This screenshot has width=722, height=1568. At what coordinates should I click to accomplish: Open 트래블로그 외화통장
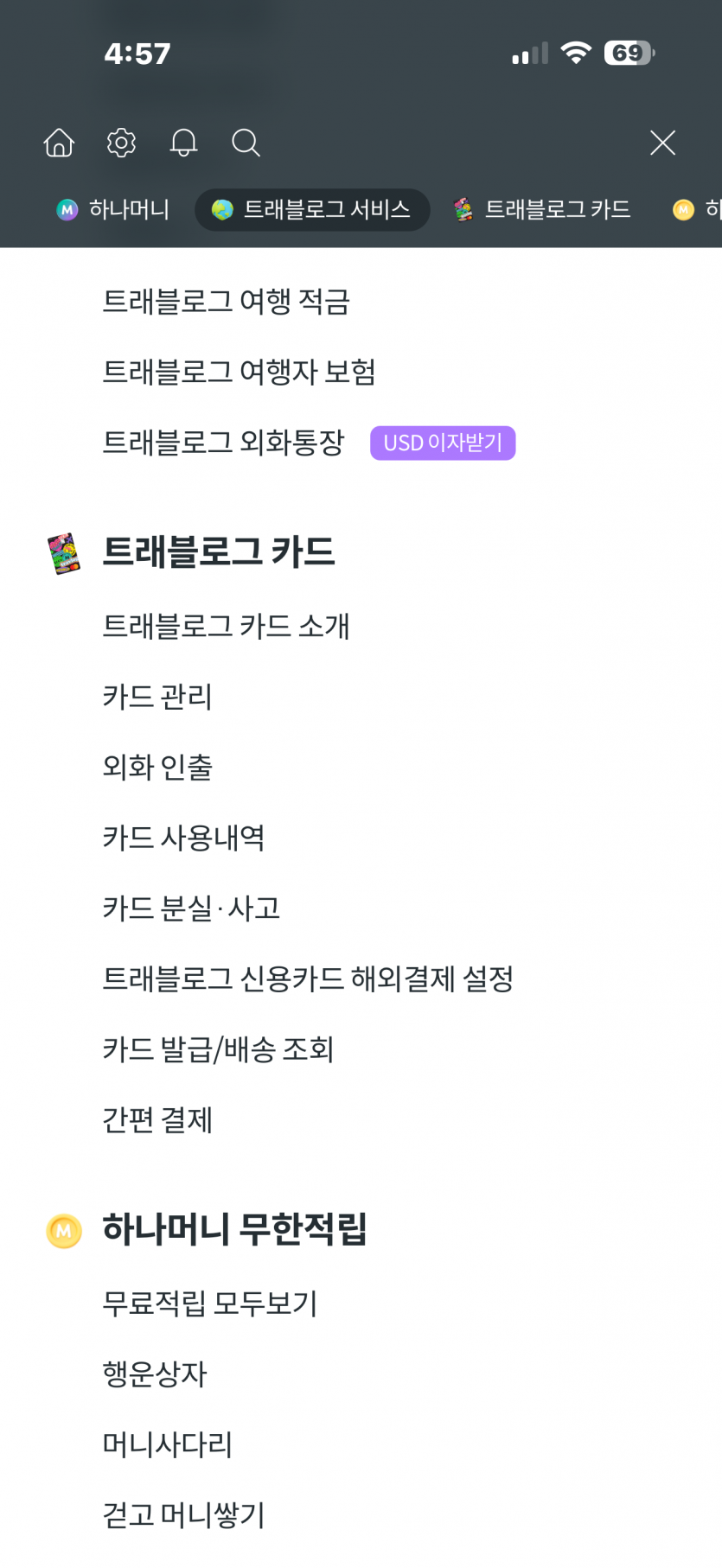[223, 443]
